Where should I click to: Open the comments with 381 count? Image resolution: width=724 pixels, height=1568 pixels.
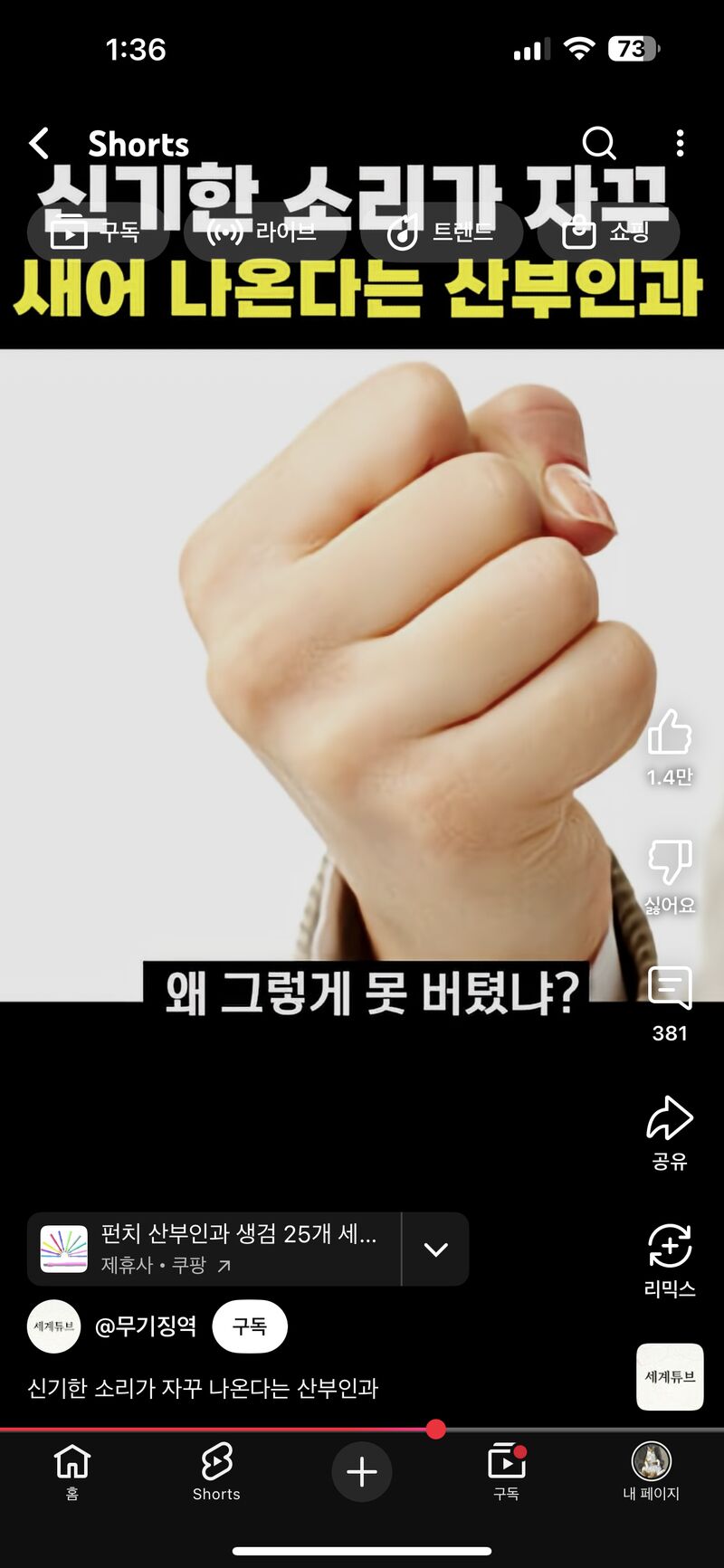click(x=670, y=989)
